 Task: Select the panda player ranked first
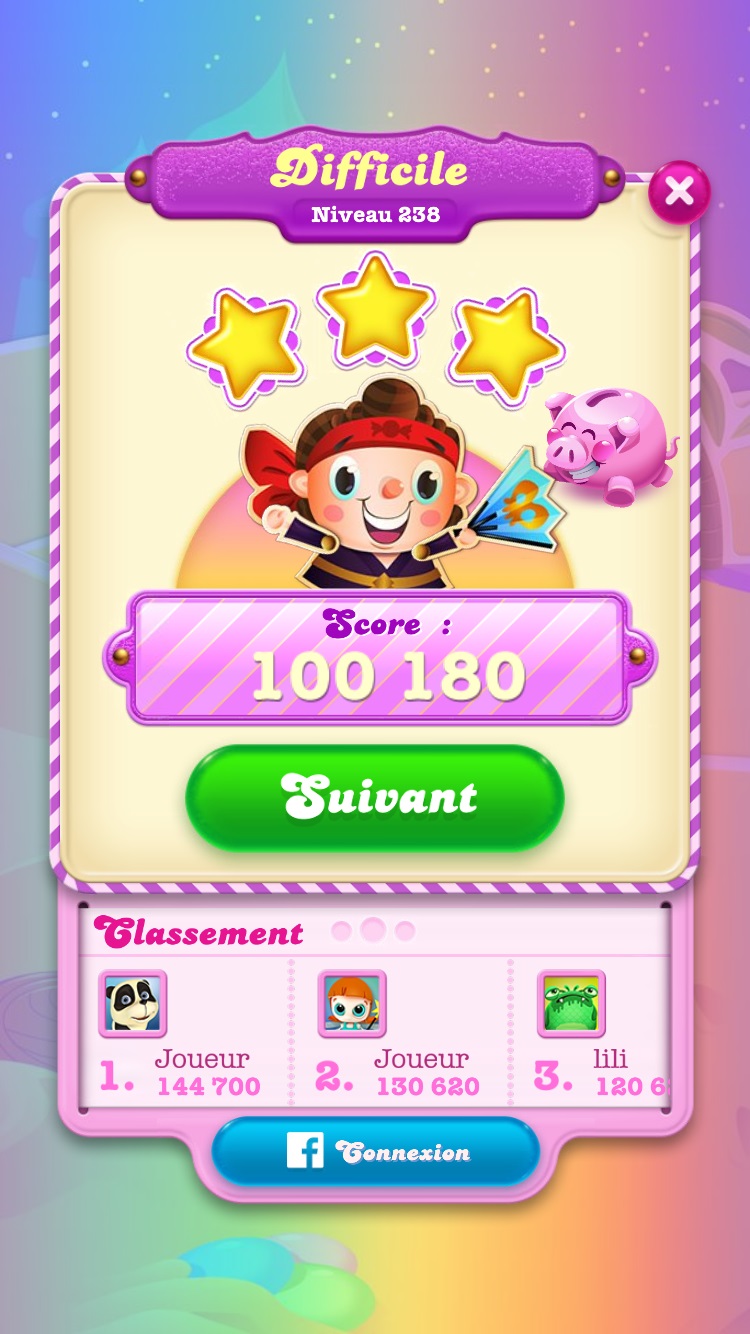pos(133,1003)
